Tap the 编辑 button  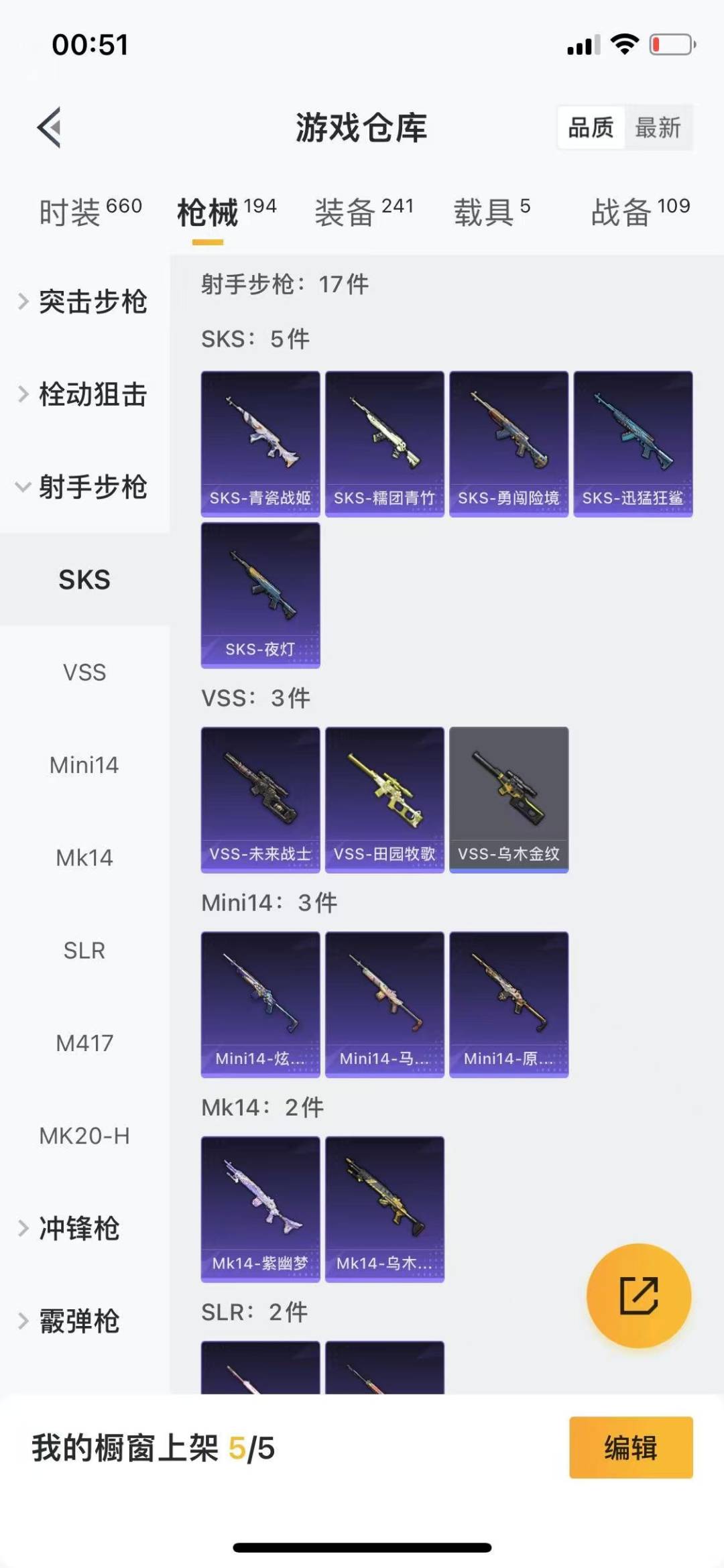click(631, 1447)
